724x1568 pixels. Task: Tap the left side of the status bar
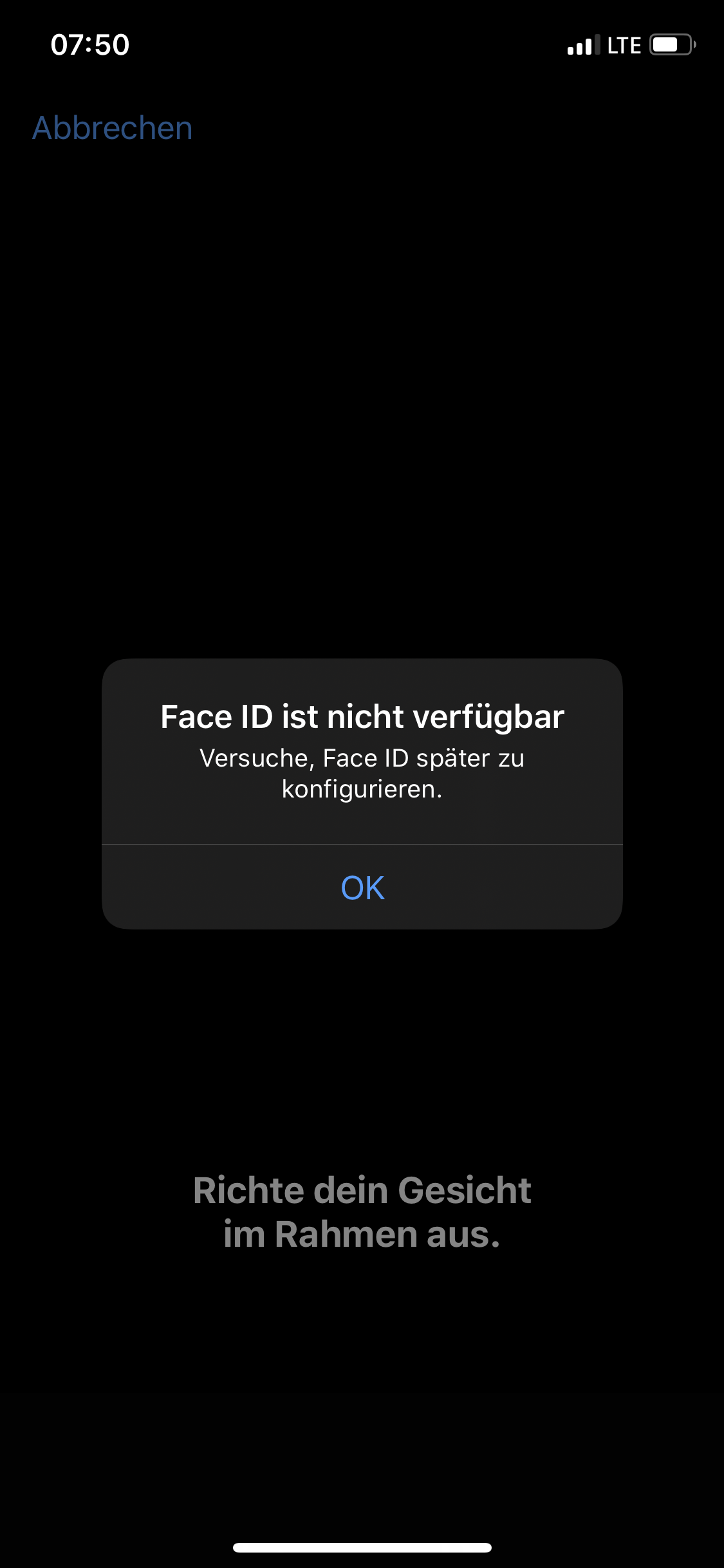coord(89,45)
